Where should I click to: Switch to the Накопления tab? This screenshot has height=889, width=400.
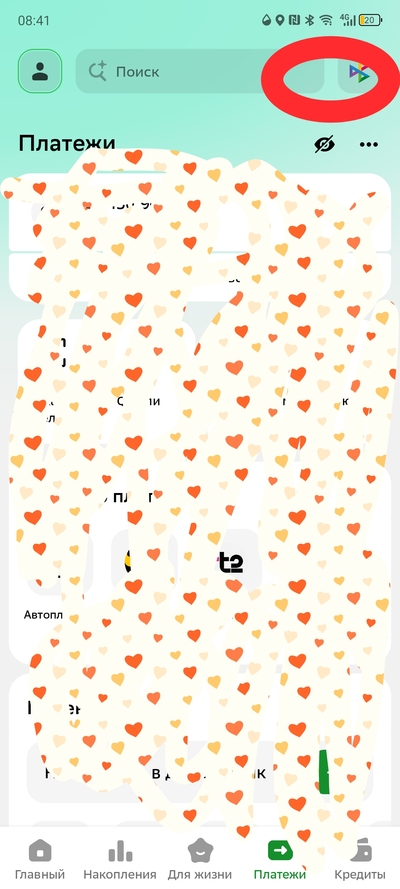coord(120,858)
